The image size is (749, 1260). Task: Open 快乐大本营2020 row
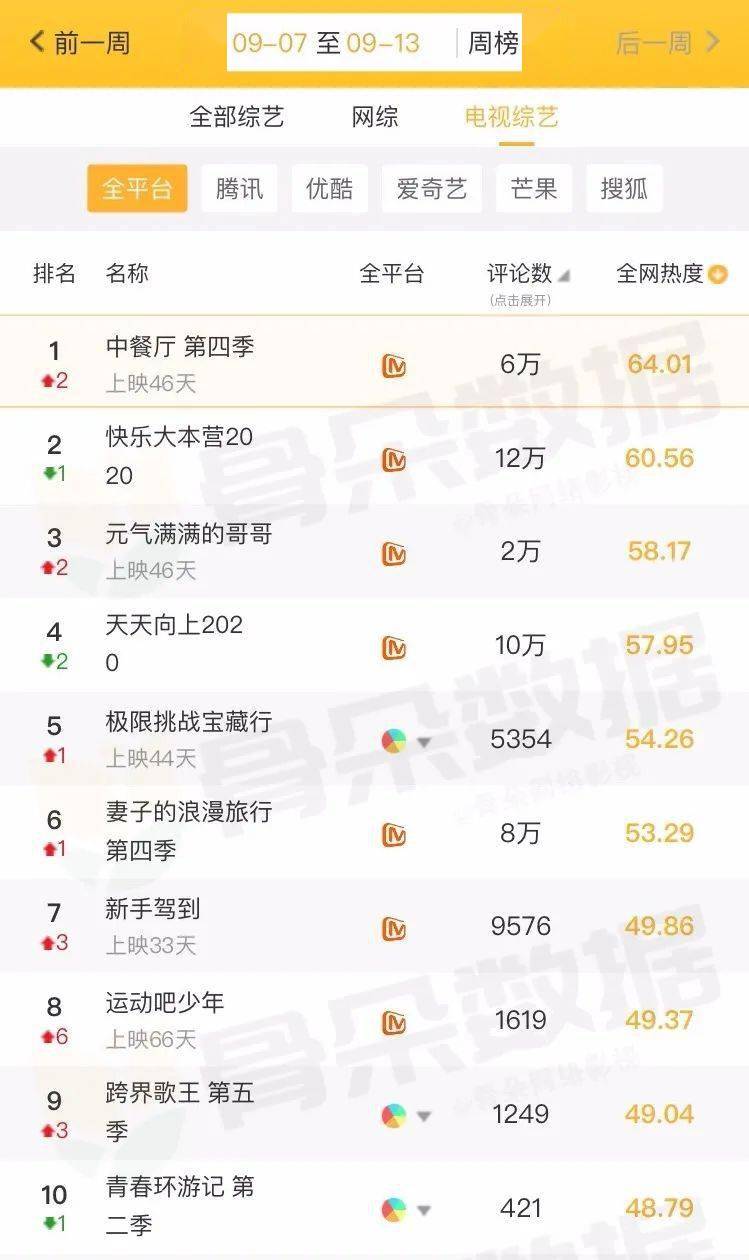click(180, 456)
